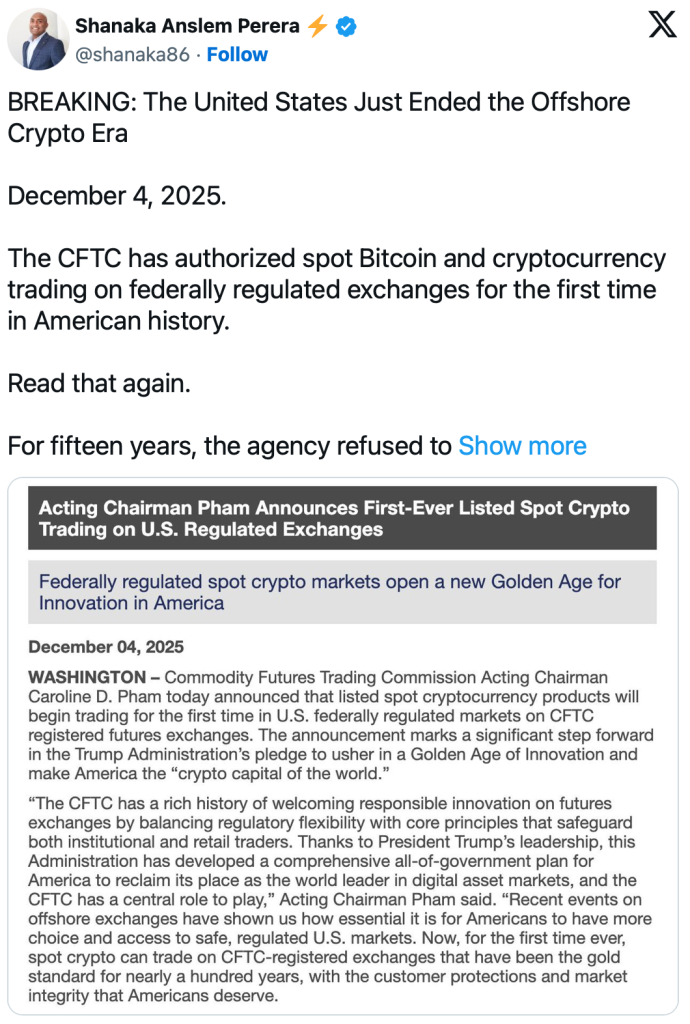The height and width of the screenshot is (1024, 690).
Task: Open Shanaka Anslem Perera's profile picture
Action: click(x=38, y=41)
